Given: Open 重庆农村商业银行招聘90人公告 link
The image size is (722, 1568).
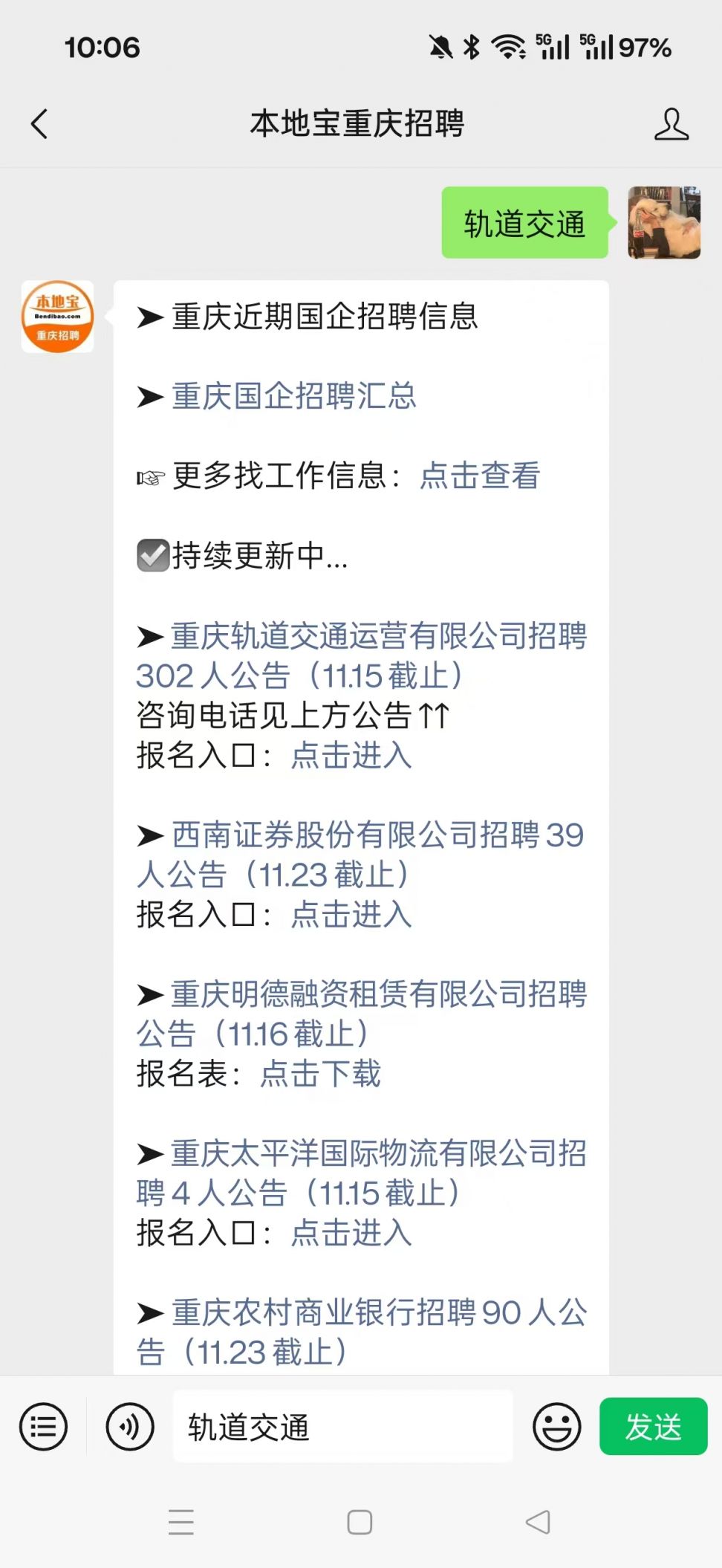Looking at the screenshot, I should (379, 1313).
